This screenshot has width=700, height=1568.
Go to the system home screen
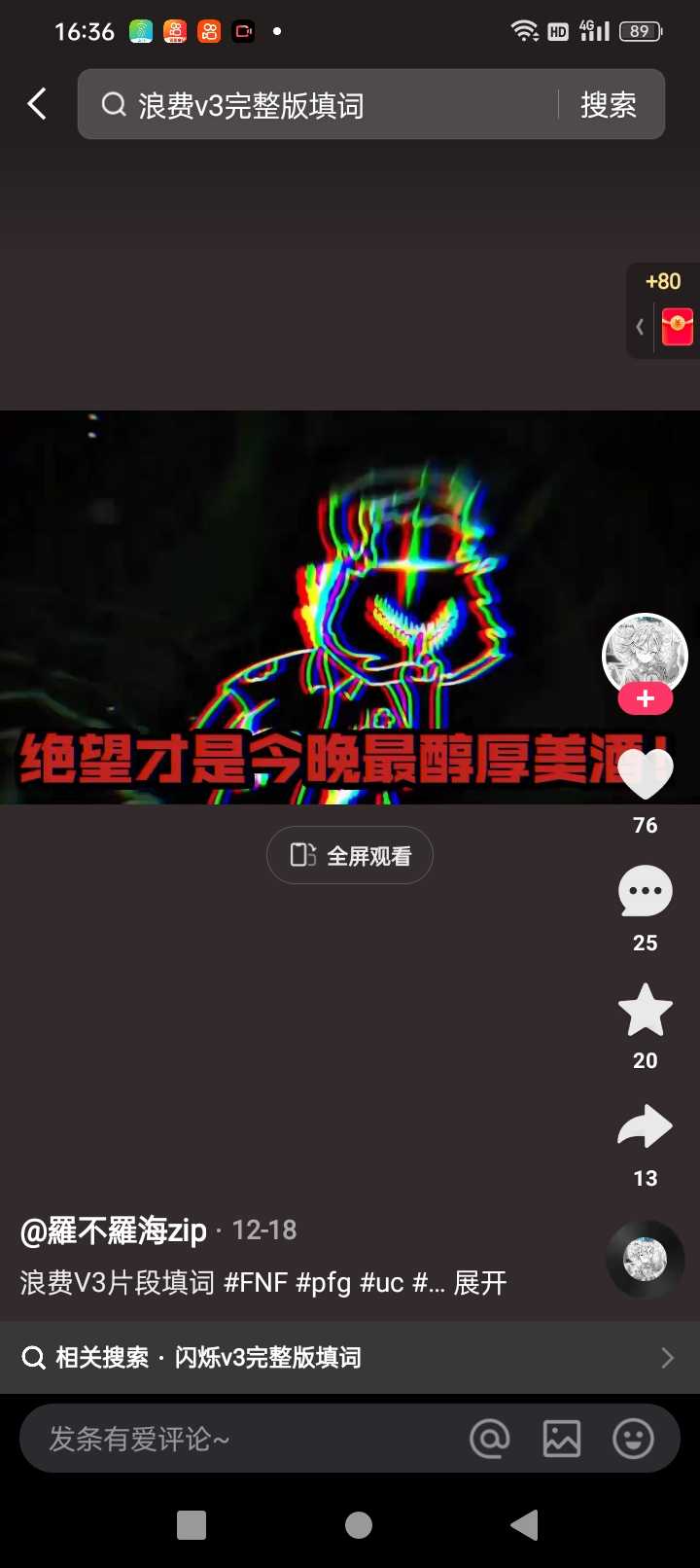359,1525
